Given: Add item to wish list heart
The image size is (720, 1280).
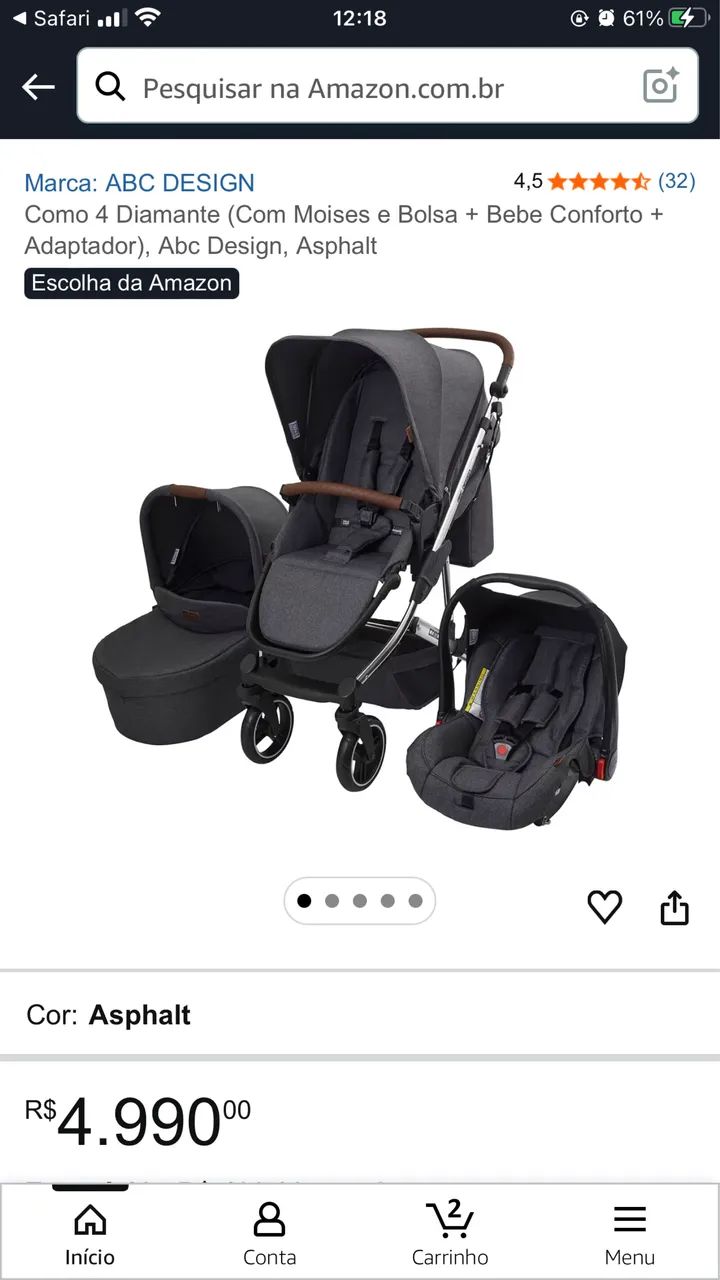Looking at the screenshot, I should [604, 907].
